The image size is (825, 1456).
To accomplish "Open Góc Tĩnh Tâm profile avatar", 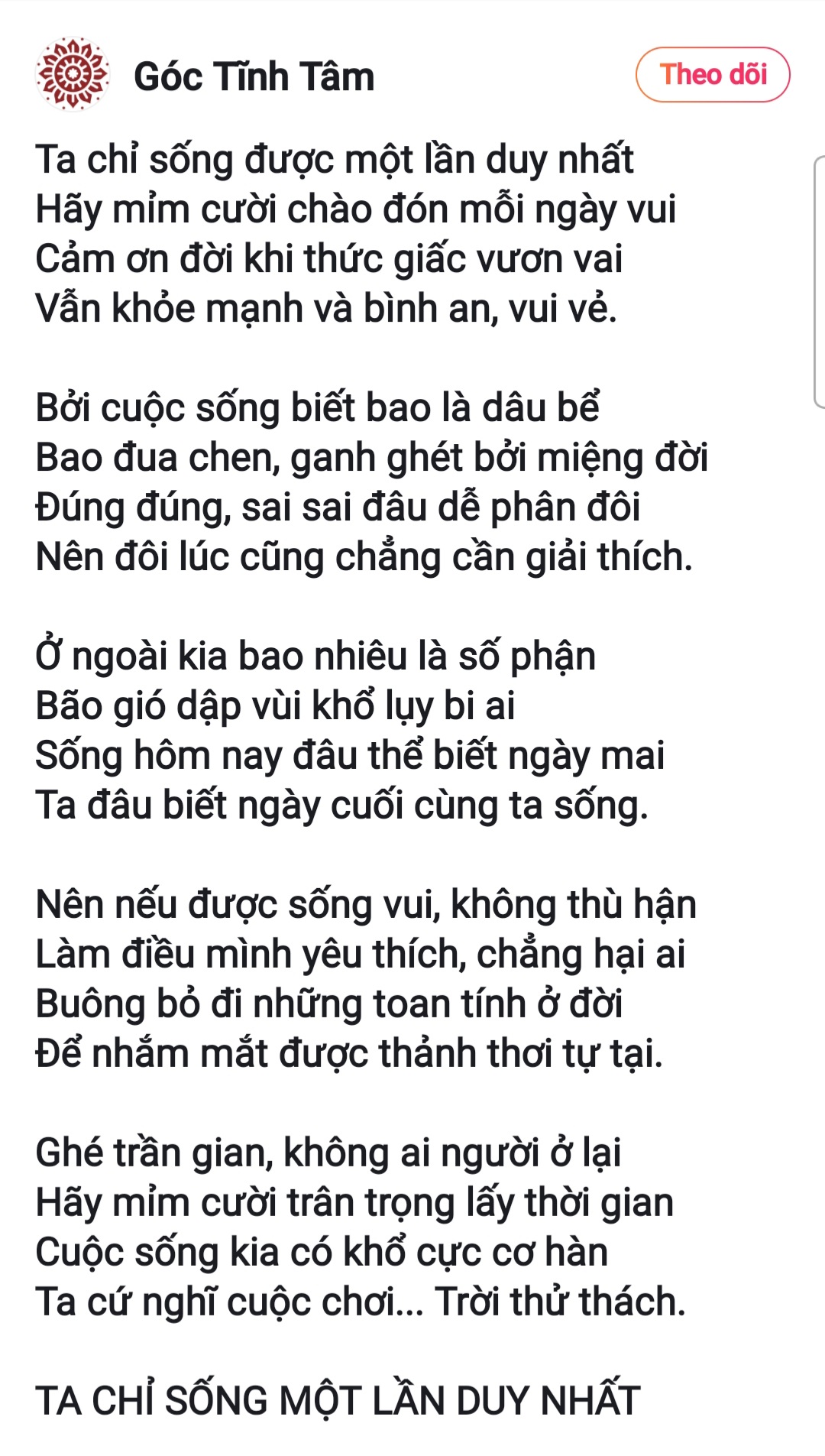I will tap(73, 74).
